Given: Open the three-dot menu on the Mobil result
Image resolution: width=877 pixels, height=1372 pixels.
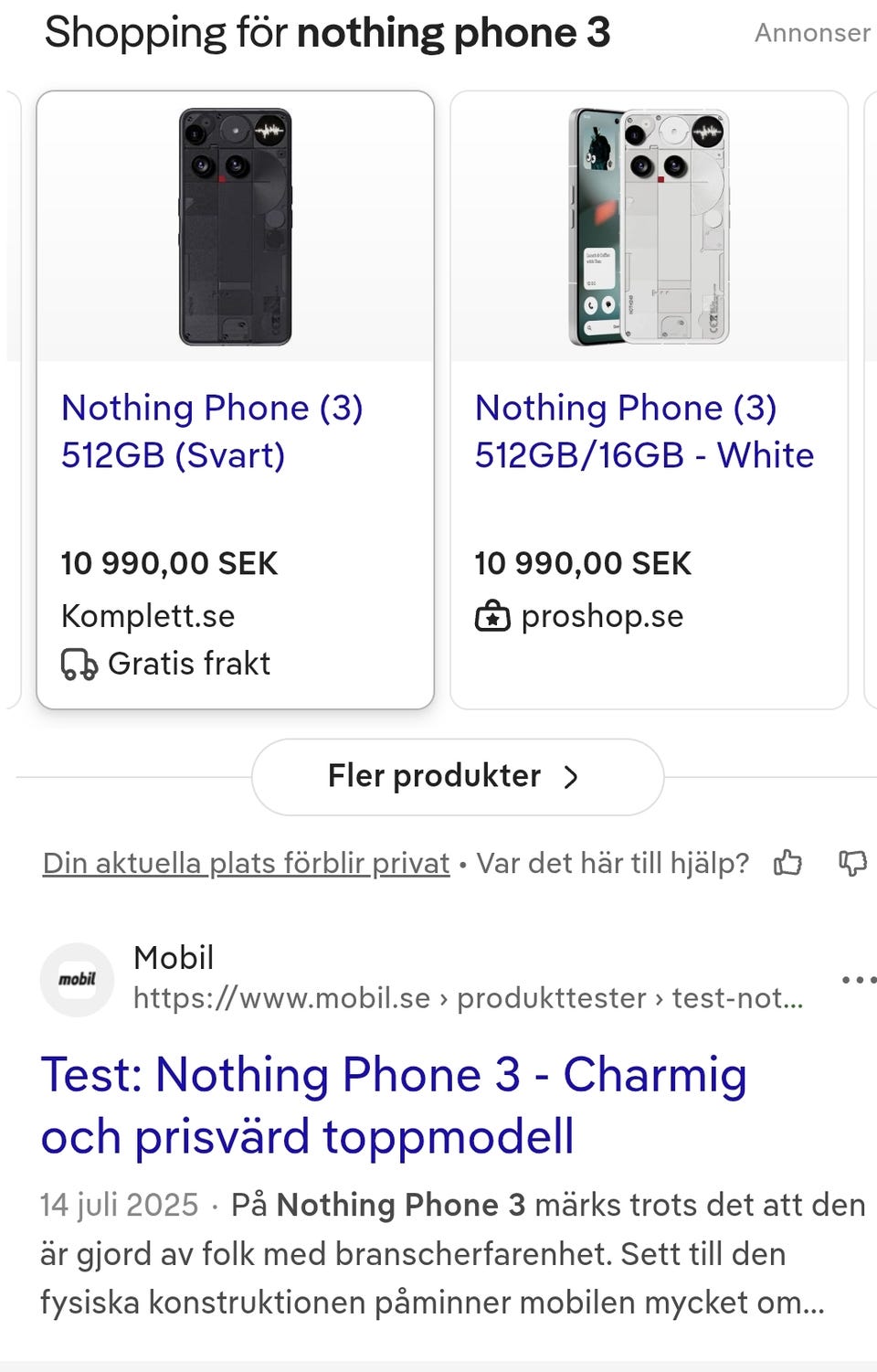Looking at the screenshot, I should pos(859,979).
